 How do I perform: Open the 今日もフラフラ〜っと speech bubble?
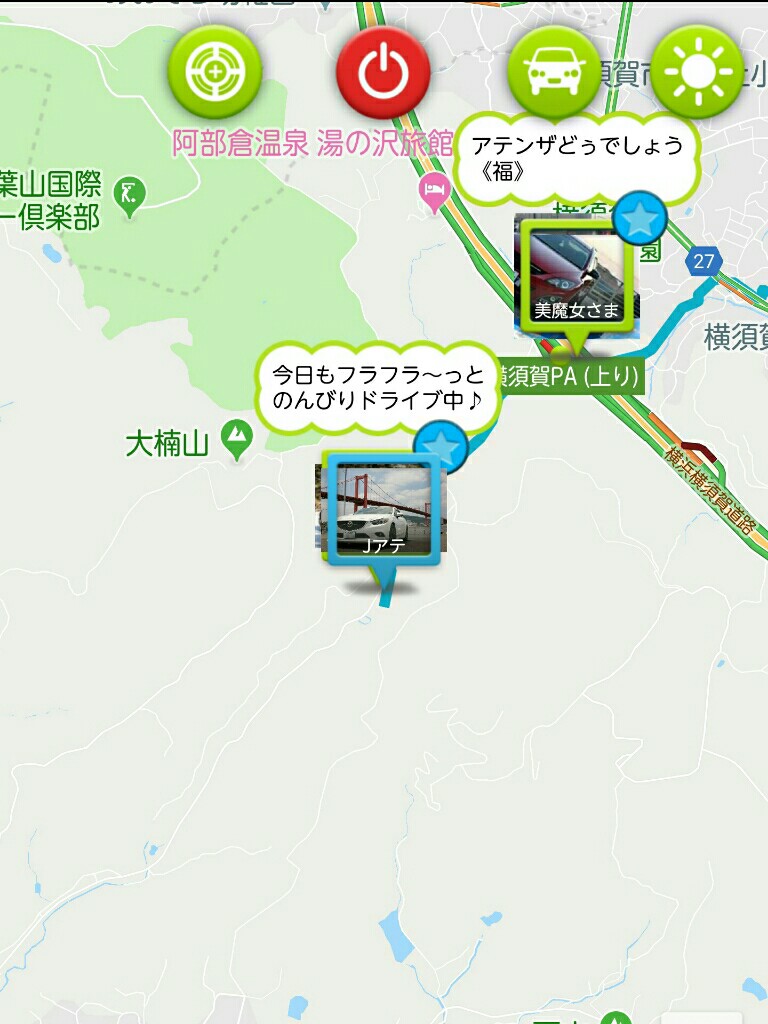[377, 388]
